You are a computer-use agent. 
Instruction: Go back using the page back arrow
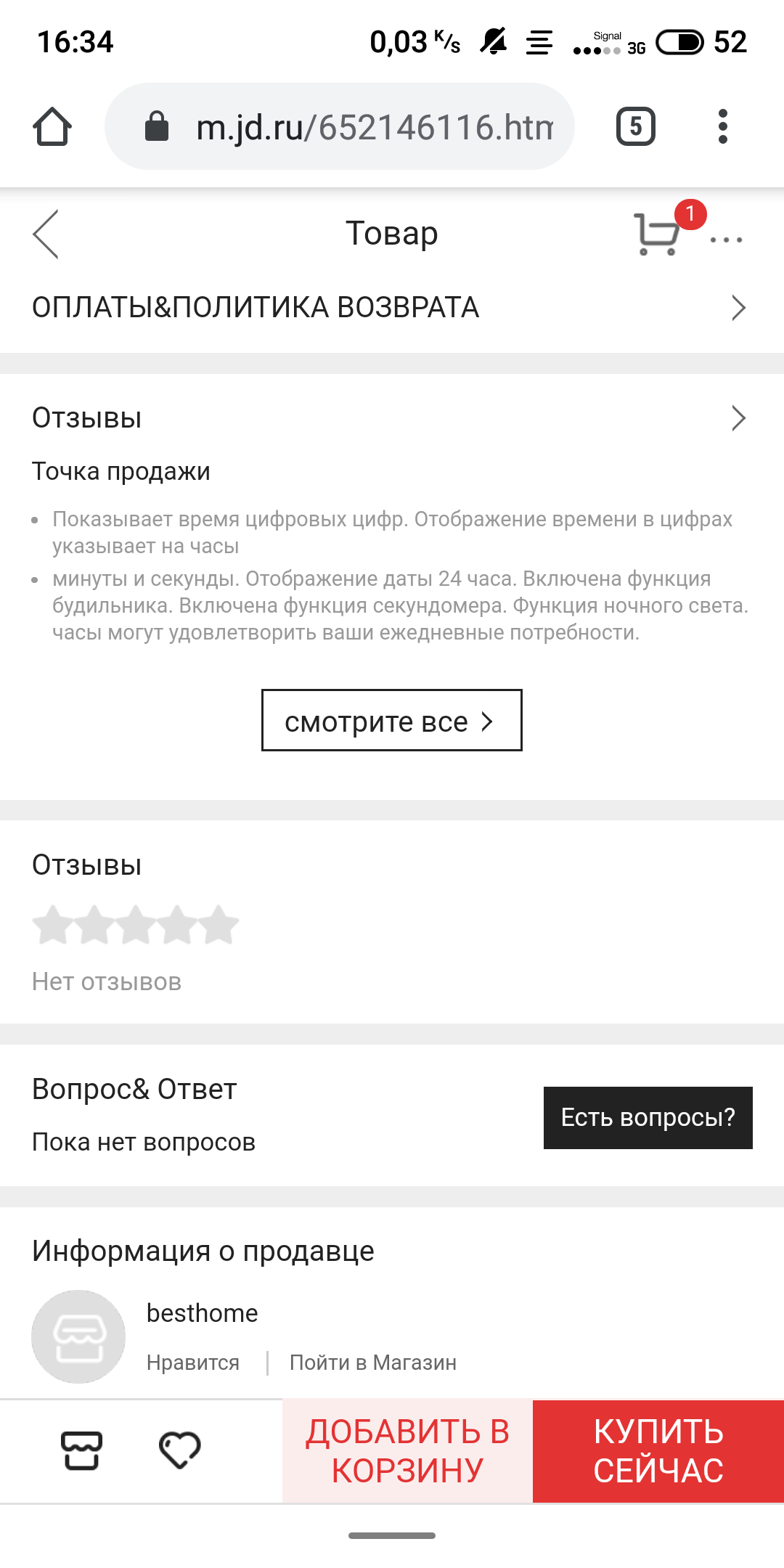[46, 234]
